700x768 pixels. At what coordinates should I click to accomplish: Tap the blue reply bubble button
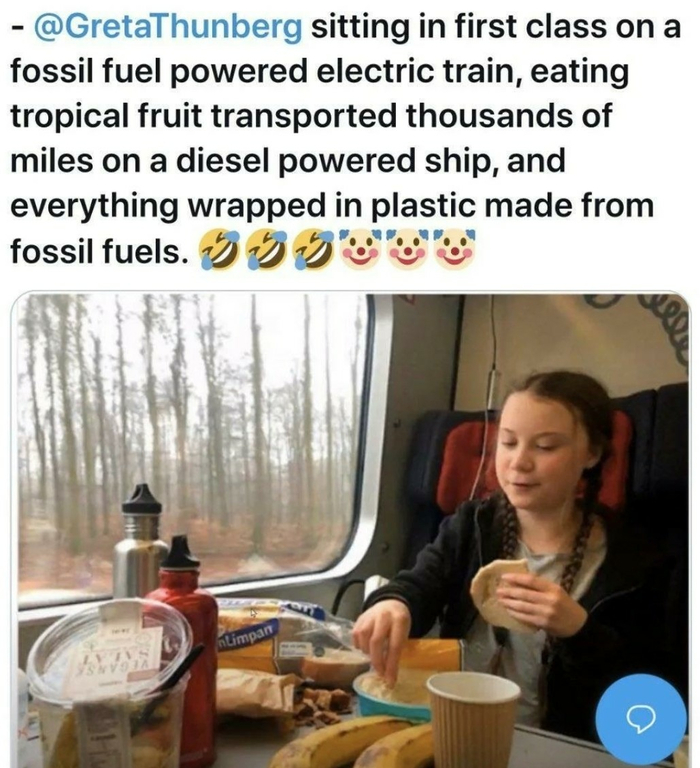pyautogui.click(x=640, y=719)
